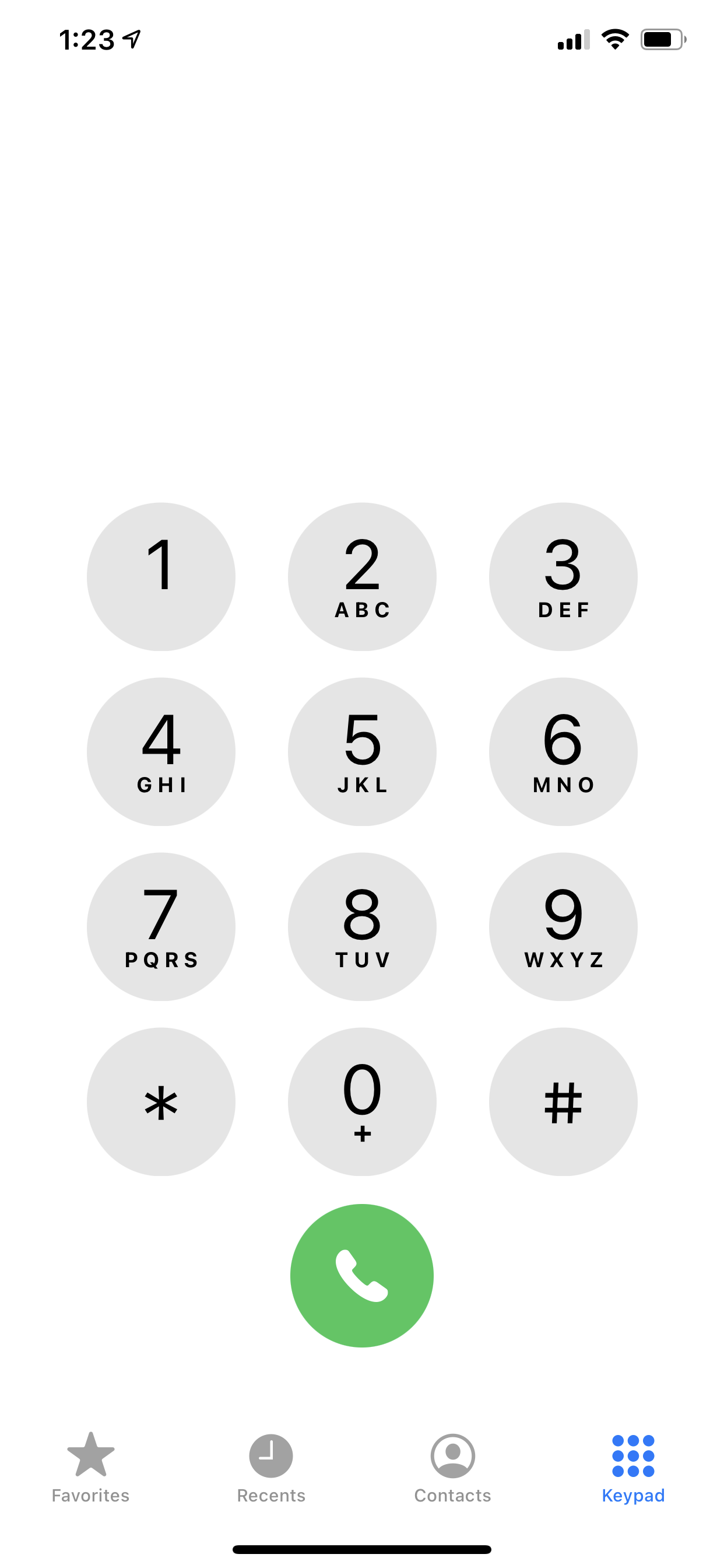Enter the 6 MNO digit

[x=563, y=751]
